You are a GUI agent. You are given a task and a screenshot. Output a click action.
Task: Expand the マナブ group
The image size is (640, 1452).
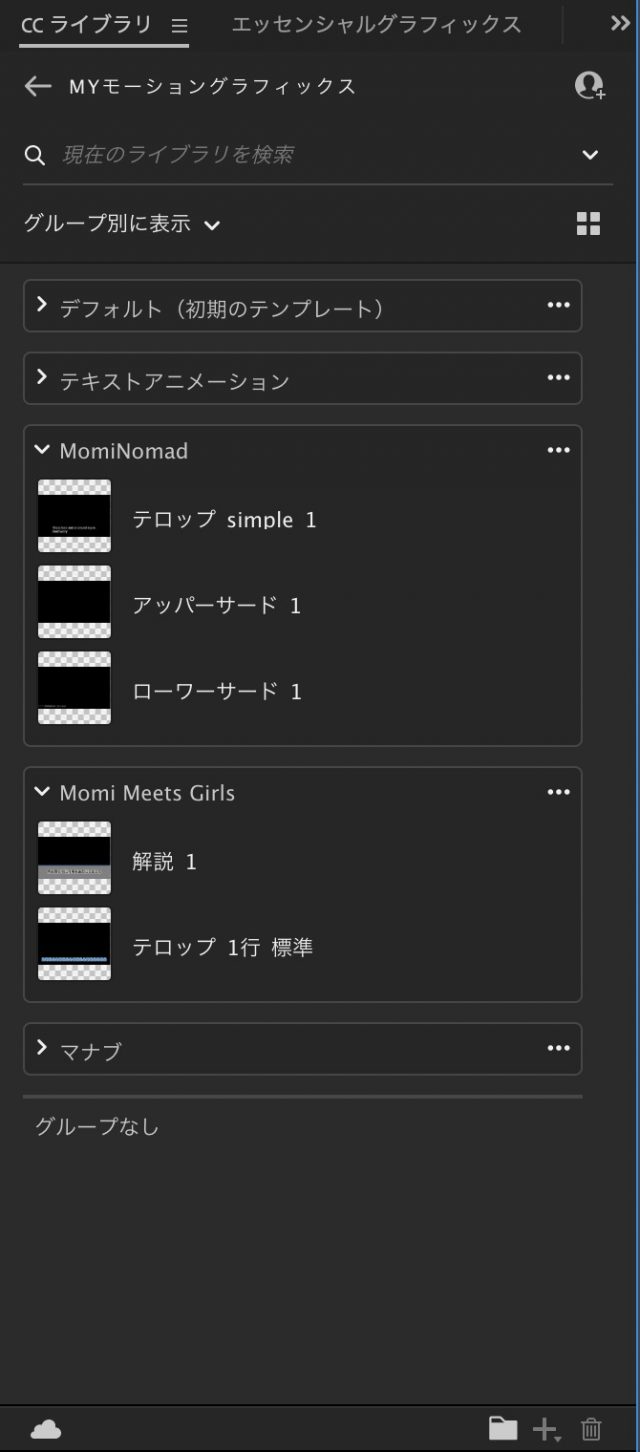[x=42, y=1048]
